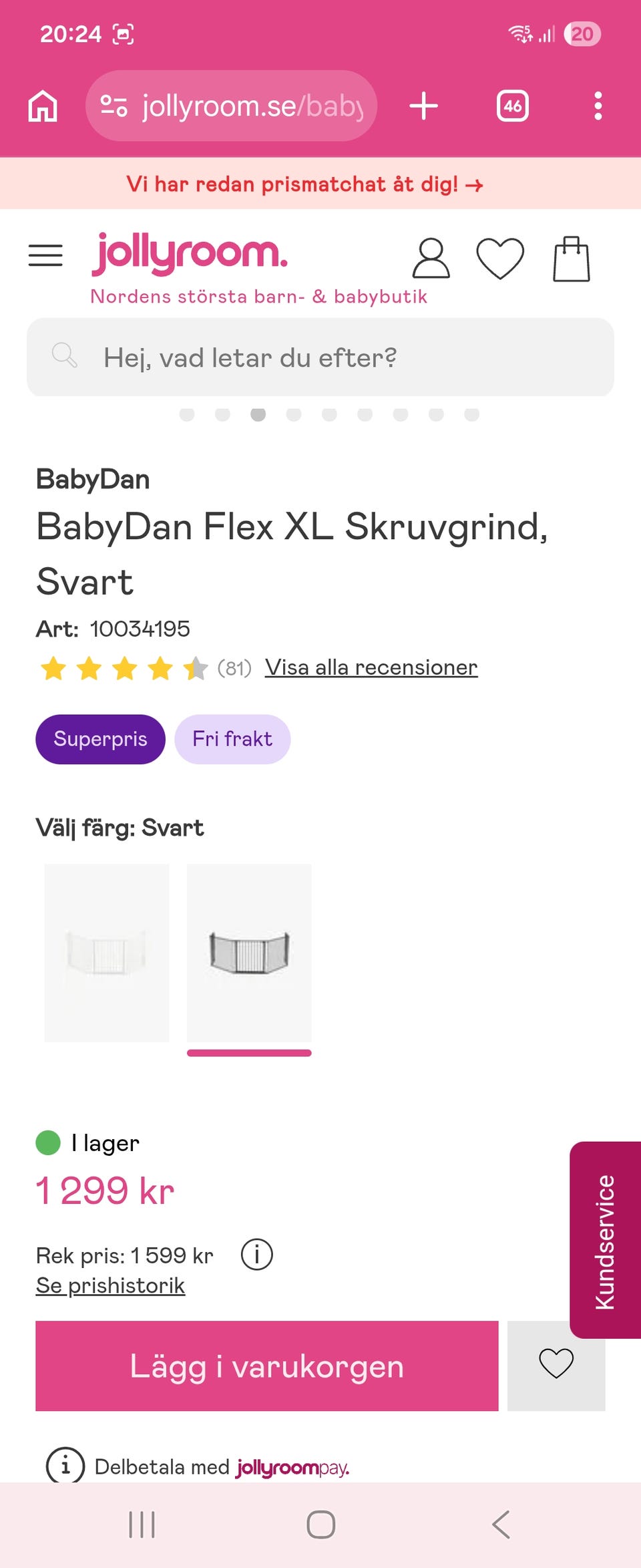The width and height of the screenshot is (641, 1568).
Task: Open 'Visa alla recensioner' link
Action: tap(371, 667)
